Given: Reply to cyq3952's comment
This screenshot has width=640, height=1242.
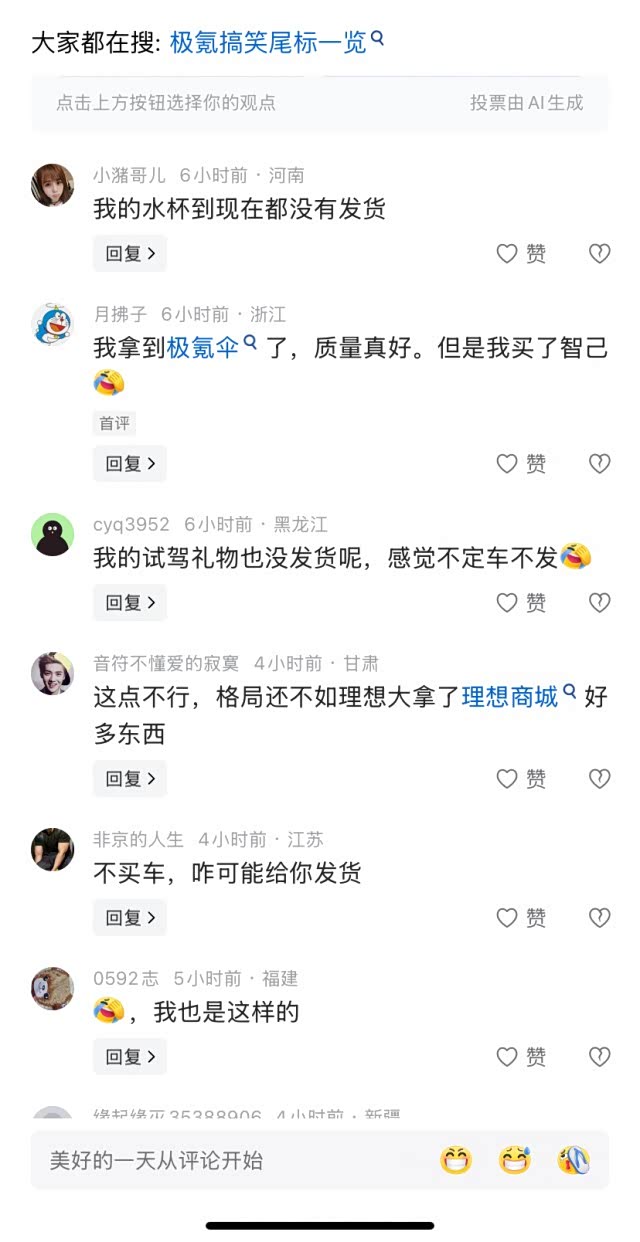Looking at the screenshot, I should 130,603.
